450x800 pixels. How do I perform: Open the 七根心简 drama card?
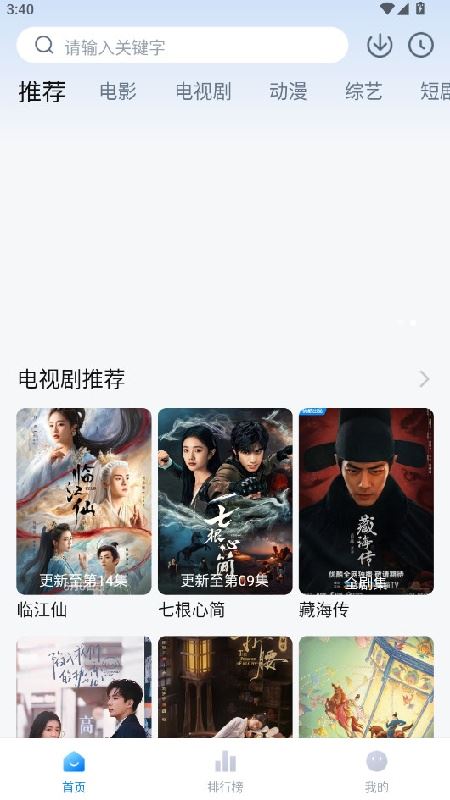click(x=225, y=513)
